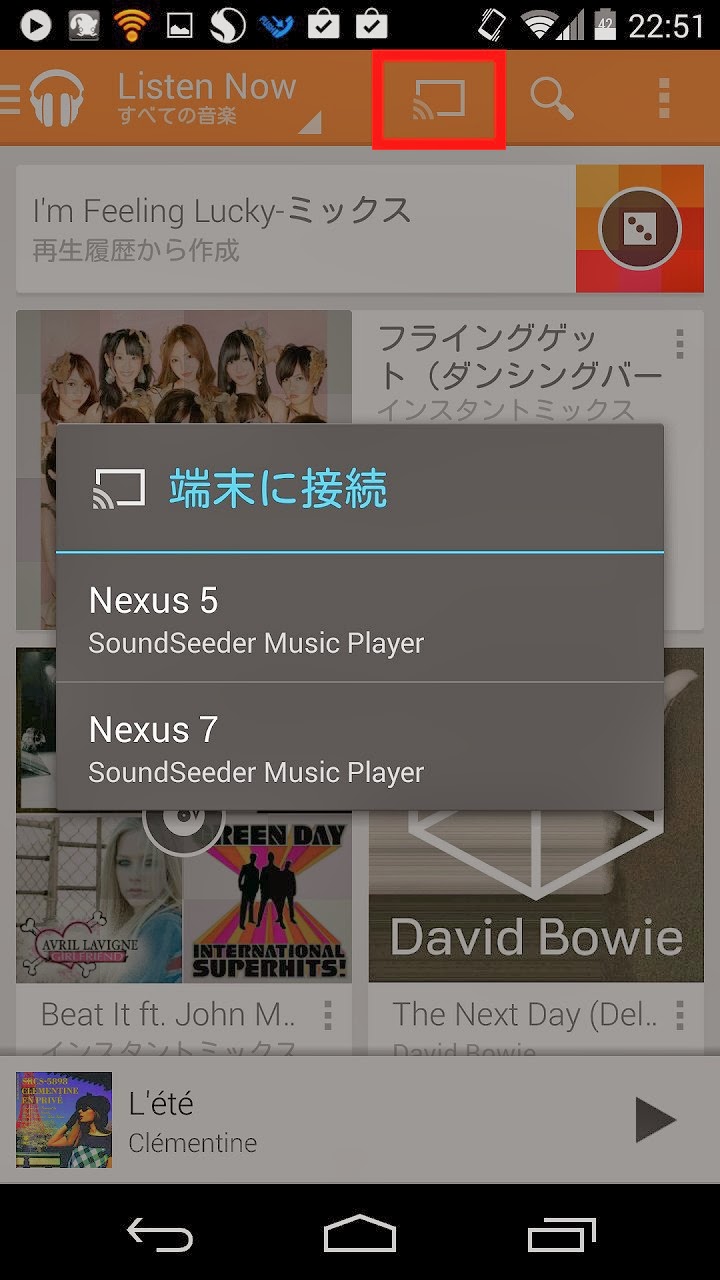Open the navigation drawer via the headphones icon
Viewport: 720px width, 1280px height.
pos(45,99)
